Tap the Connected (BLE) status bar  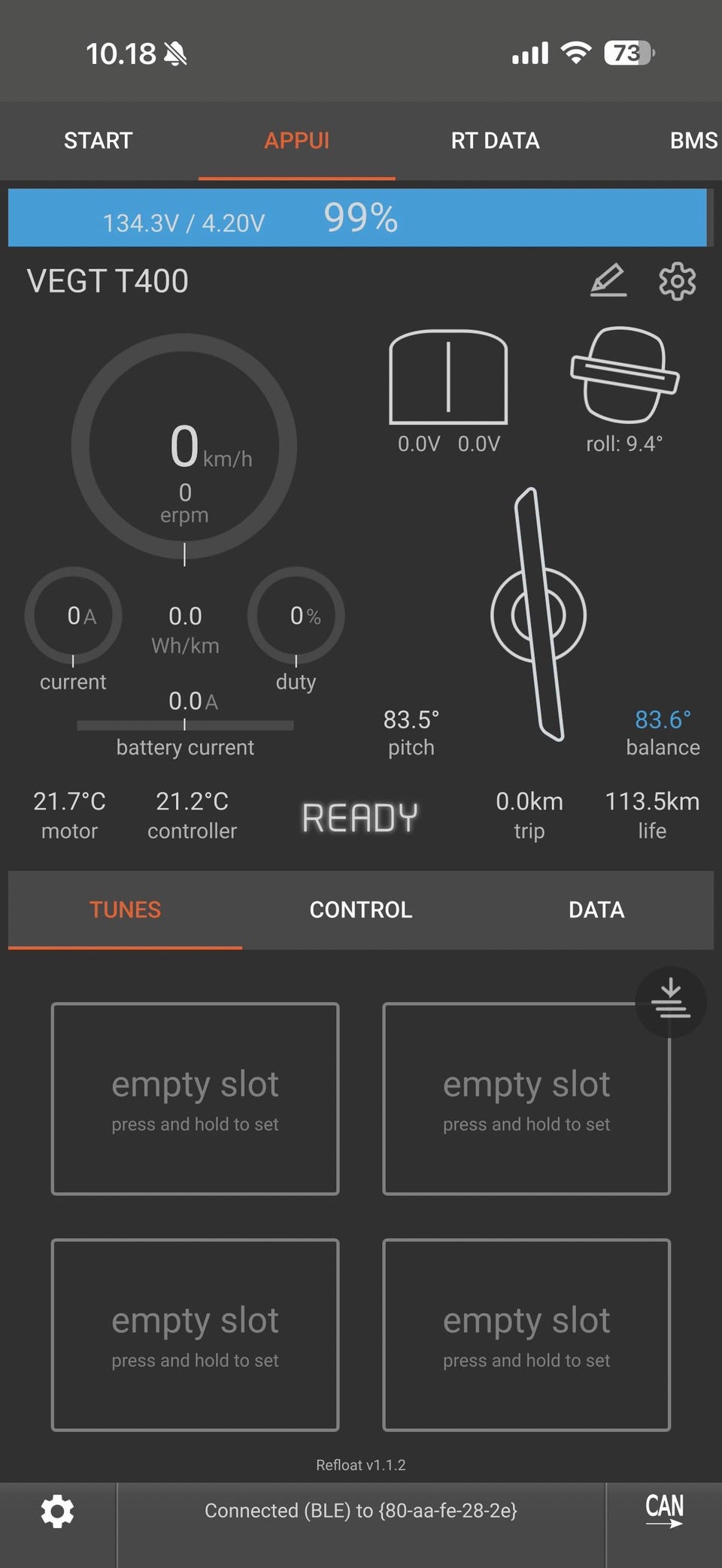click(361, 1511)
